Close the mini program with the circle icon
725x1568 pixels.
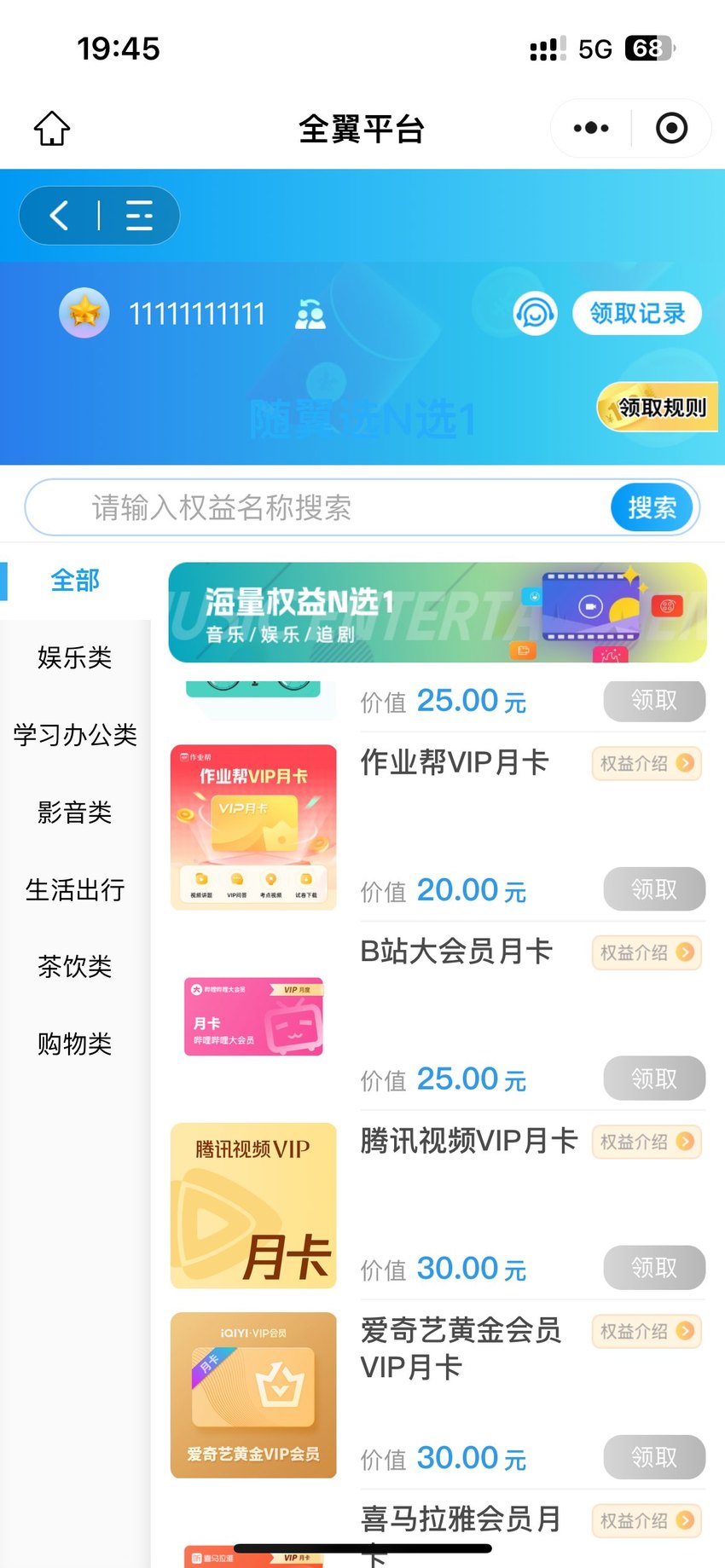tap(671, 129)
